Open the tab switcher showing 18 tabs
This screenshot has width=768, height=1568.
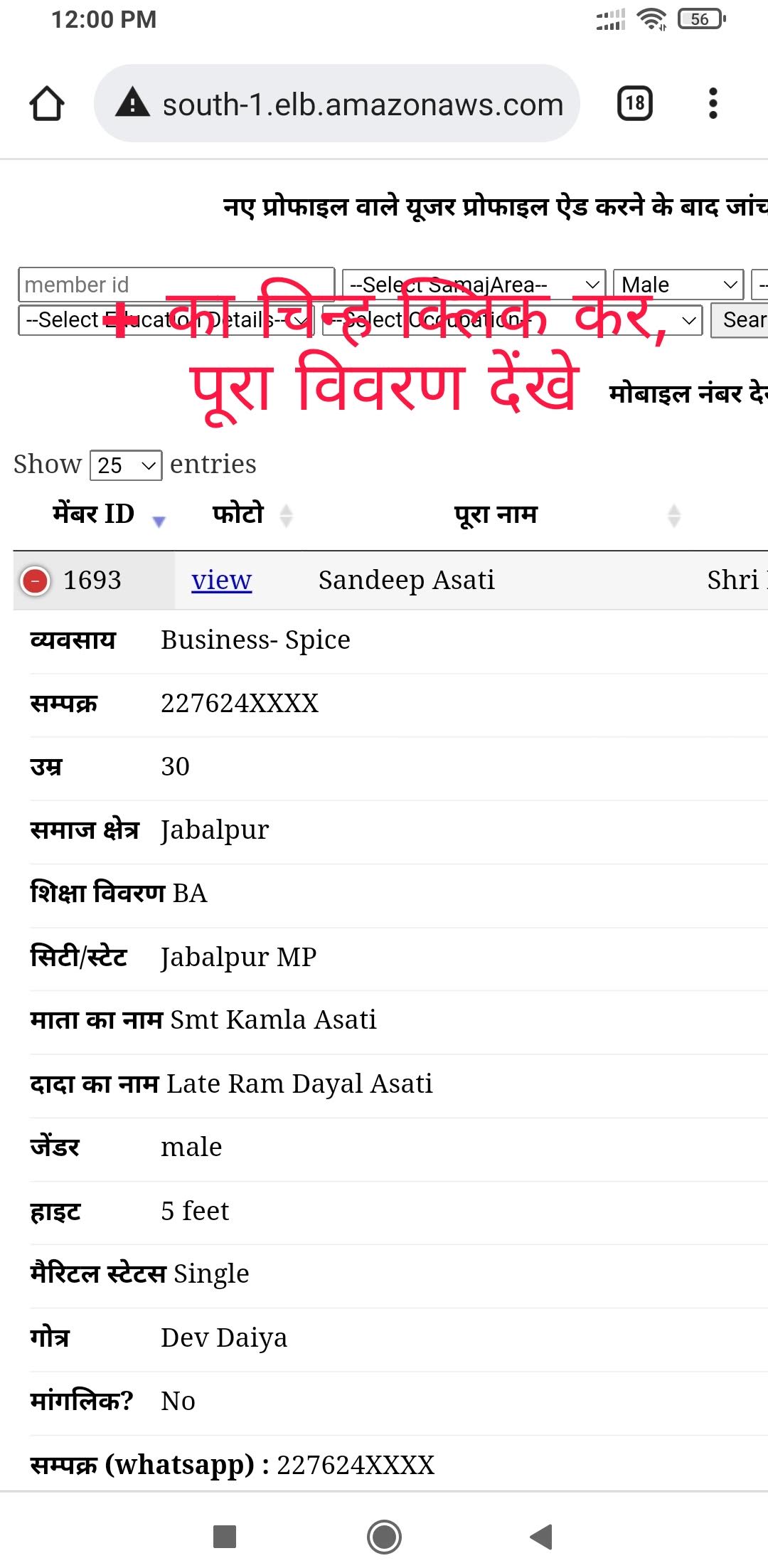634,104
